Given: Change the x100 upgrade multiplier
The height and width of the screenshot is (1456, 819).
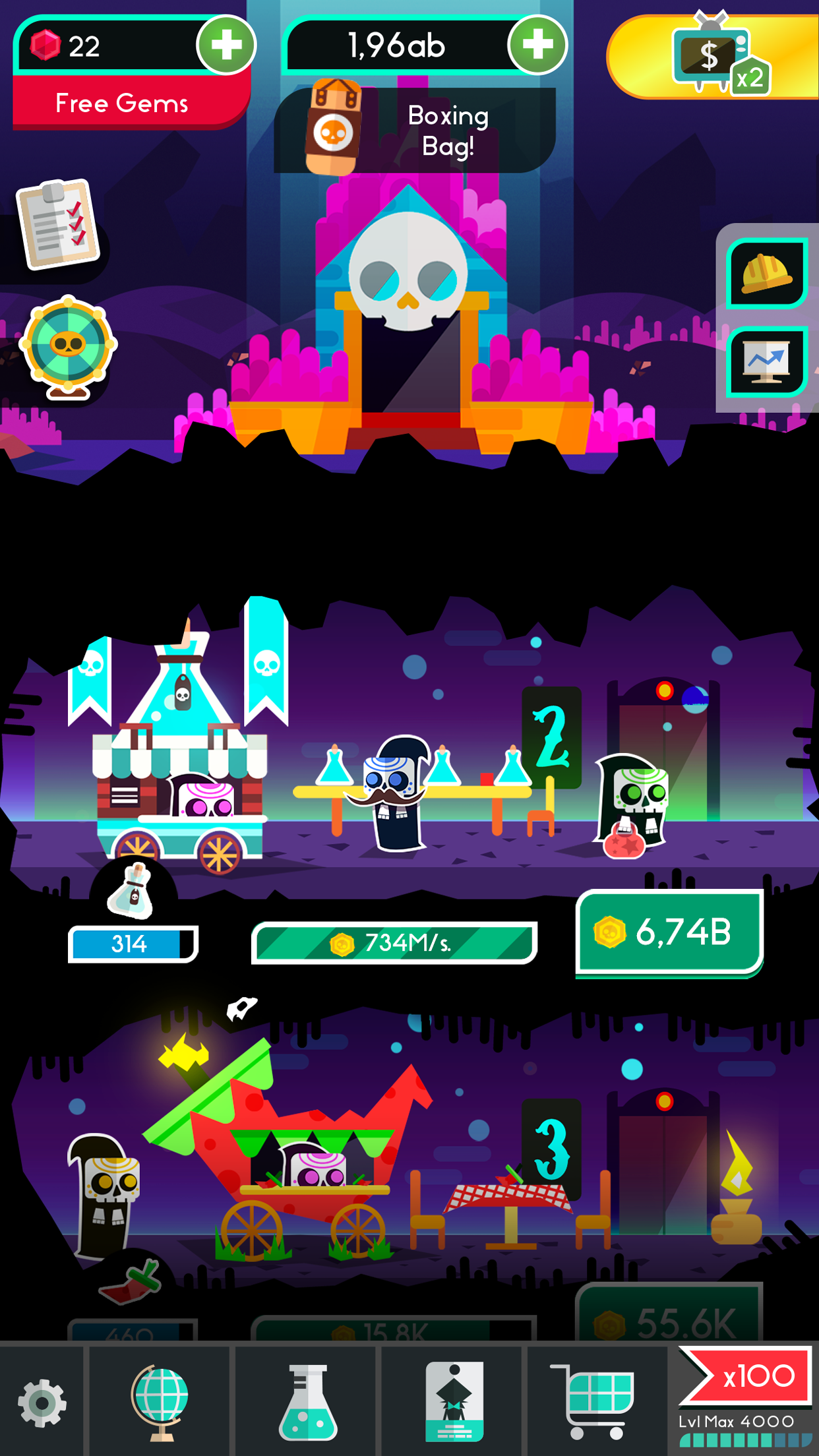Looking at the screenshot, I should [x=745, y=1378].
